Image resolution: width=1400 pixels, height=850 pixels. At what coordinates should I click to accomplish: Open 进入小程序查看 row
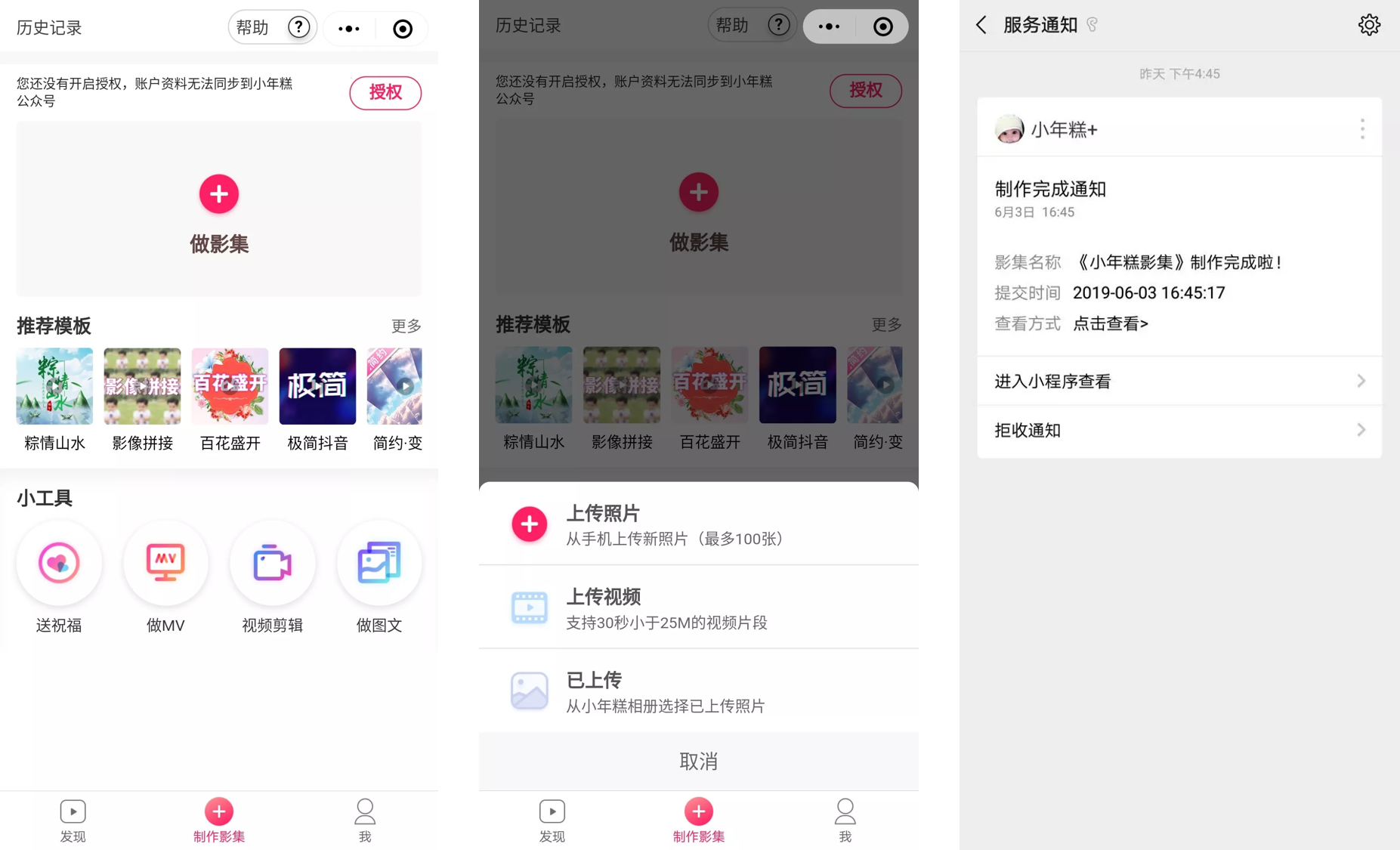[x=1179, y=382]
